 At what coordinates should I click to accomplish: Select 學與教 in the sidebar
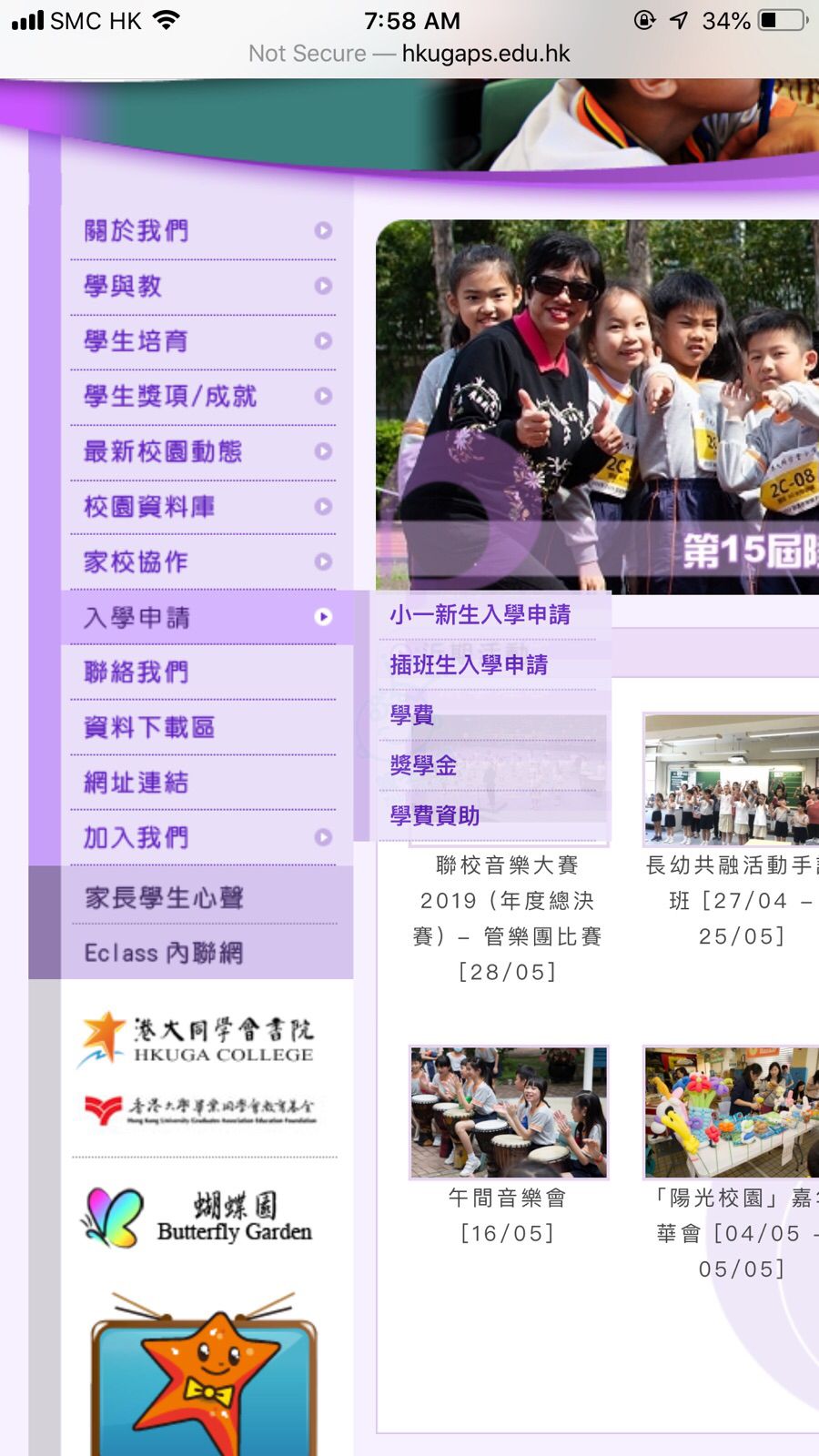point(123,287)
